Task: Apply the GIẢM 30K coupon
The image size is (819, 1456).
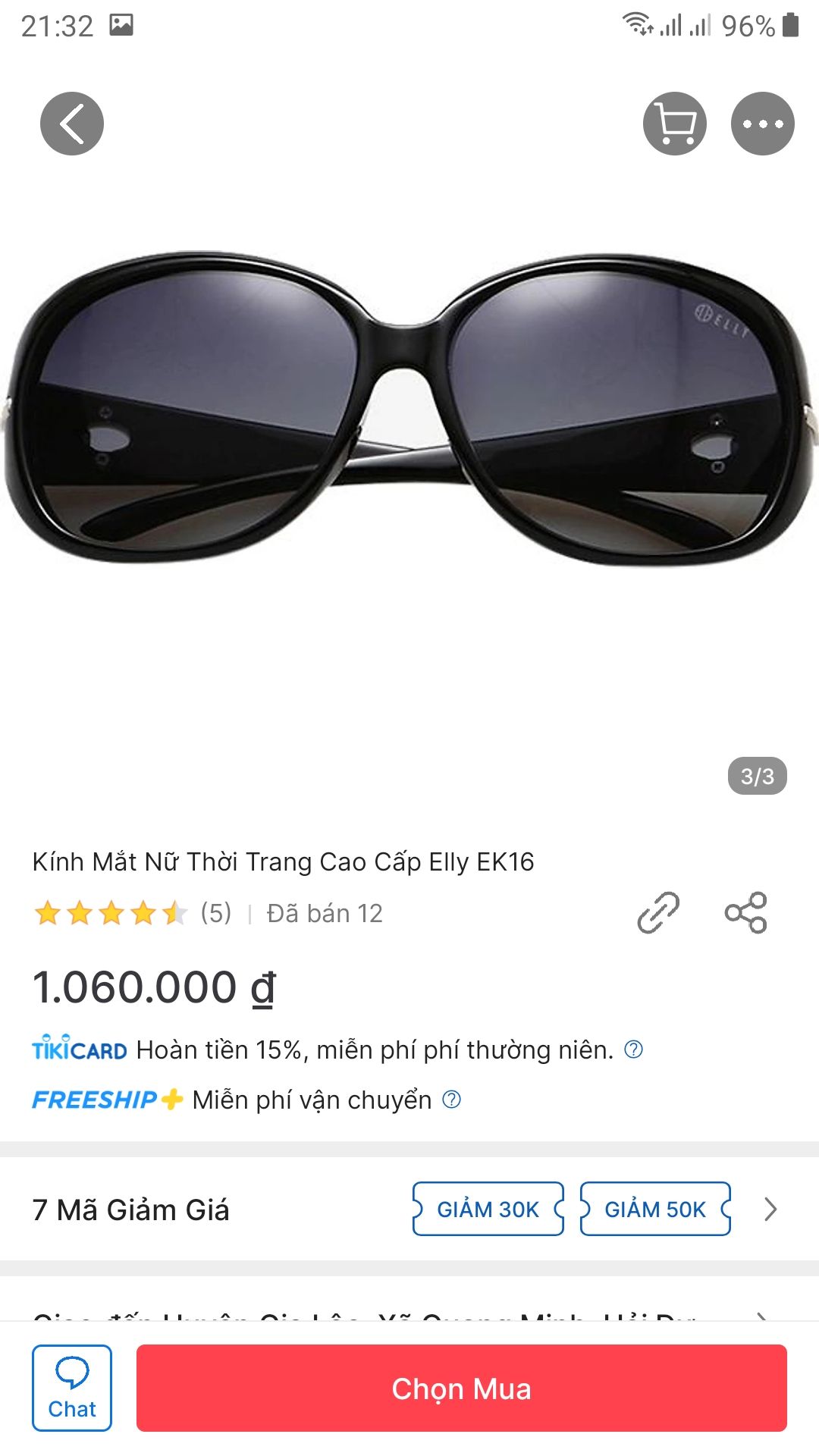Action: tap(487, 1209)
